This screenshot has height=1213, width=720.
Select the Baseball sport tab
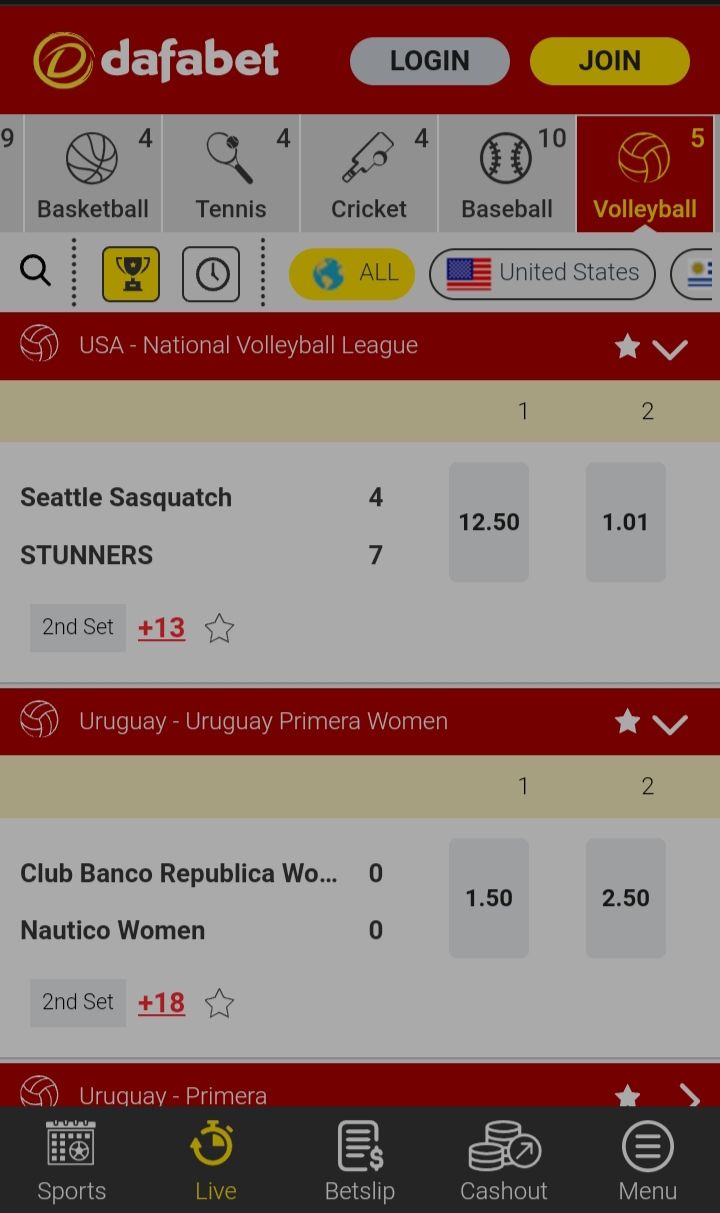(x=507, y=174)
